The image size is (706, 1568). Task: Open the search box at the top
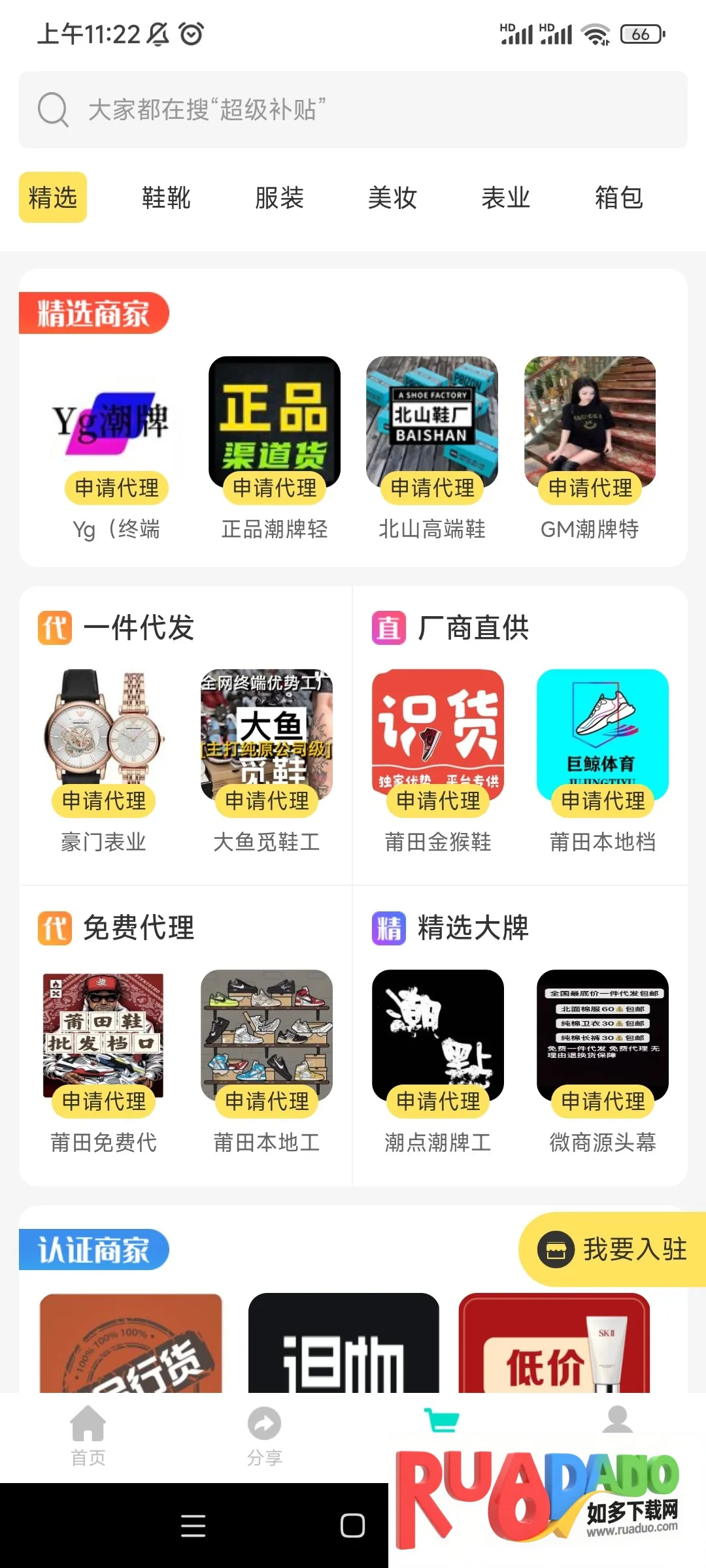[x=353, y=110]
